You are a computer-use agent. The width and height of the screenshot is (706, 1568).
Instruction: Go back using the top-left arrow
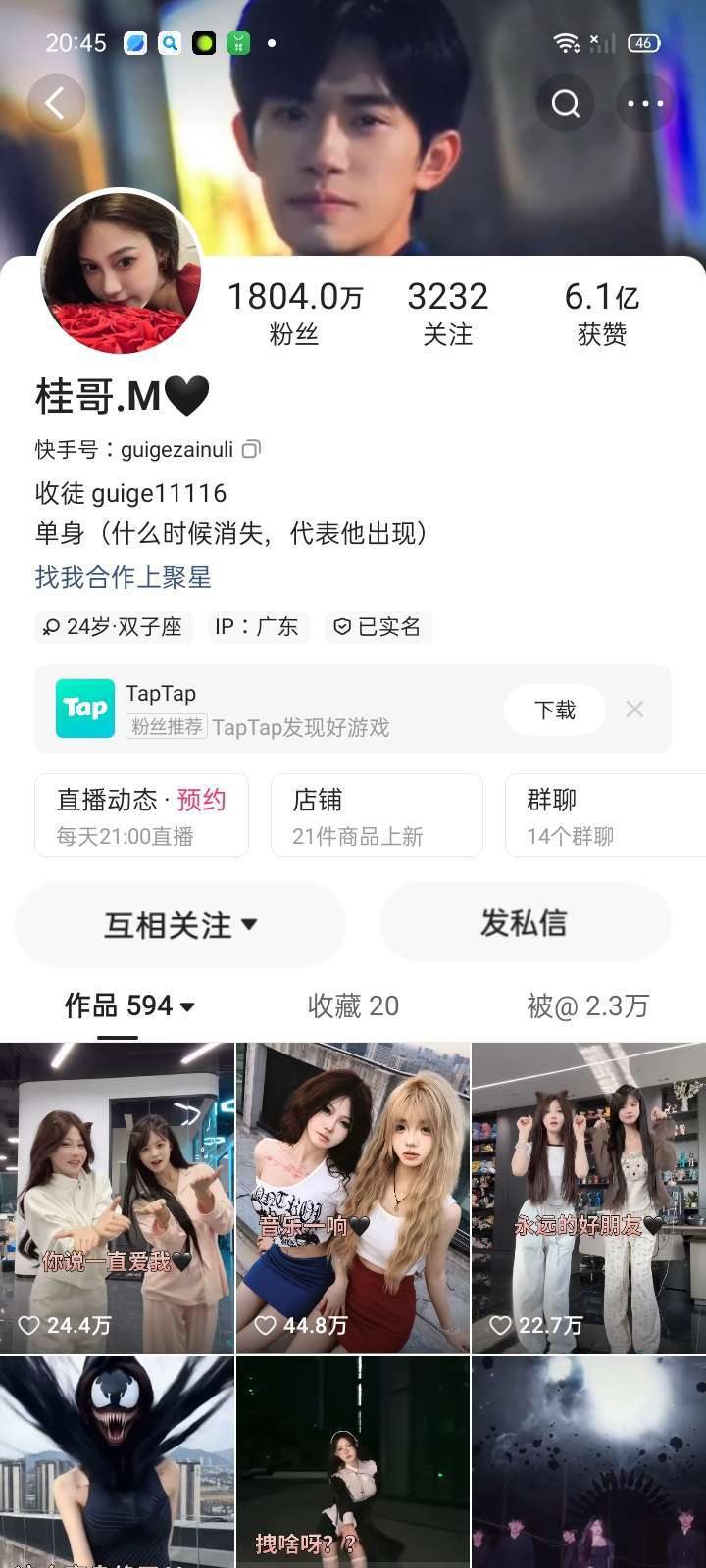[x=56, y=103]
